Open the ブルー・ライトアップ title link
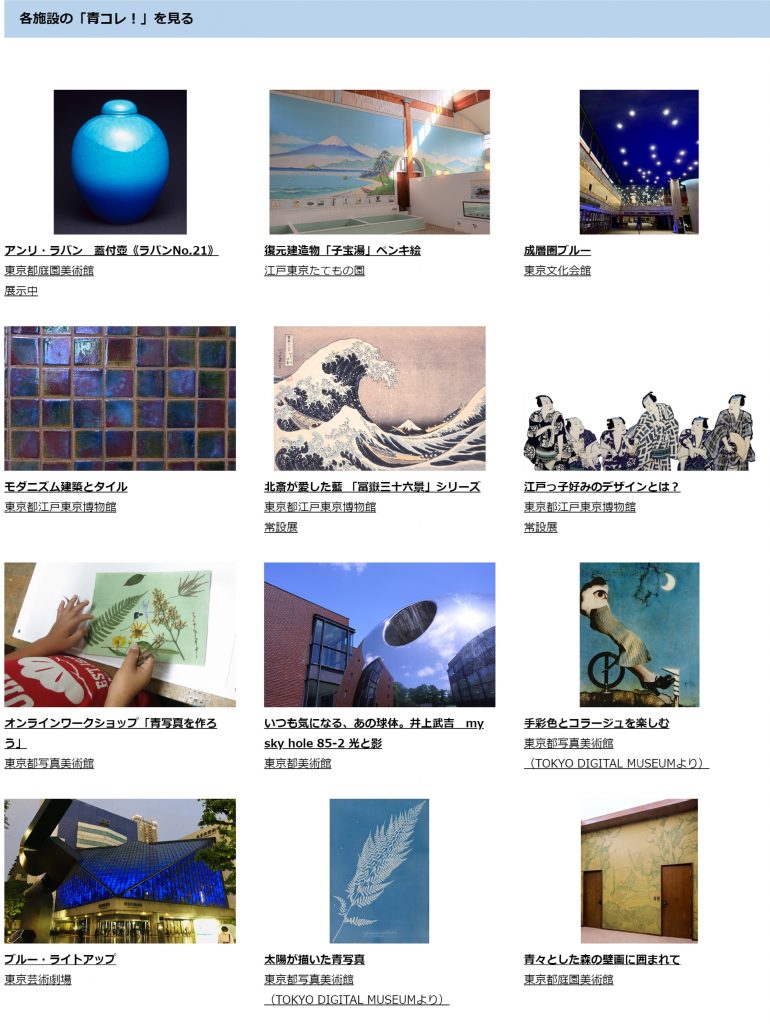 click(x=60, y=959)
